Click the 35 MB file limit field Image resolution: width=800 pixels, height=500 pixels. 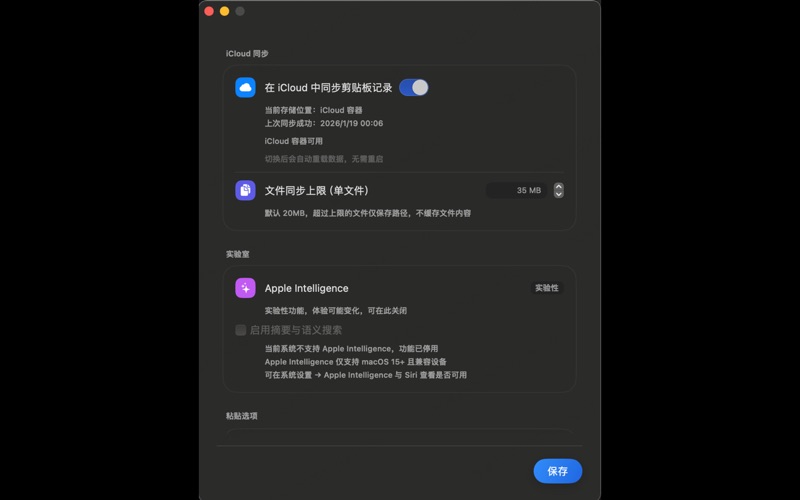517,191
